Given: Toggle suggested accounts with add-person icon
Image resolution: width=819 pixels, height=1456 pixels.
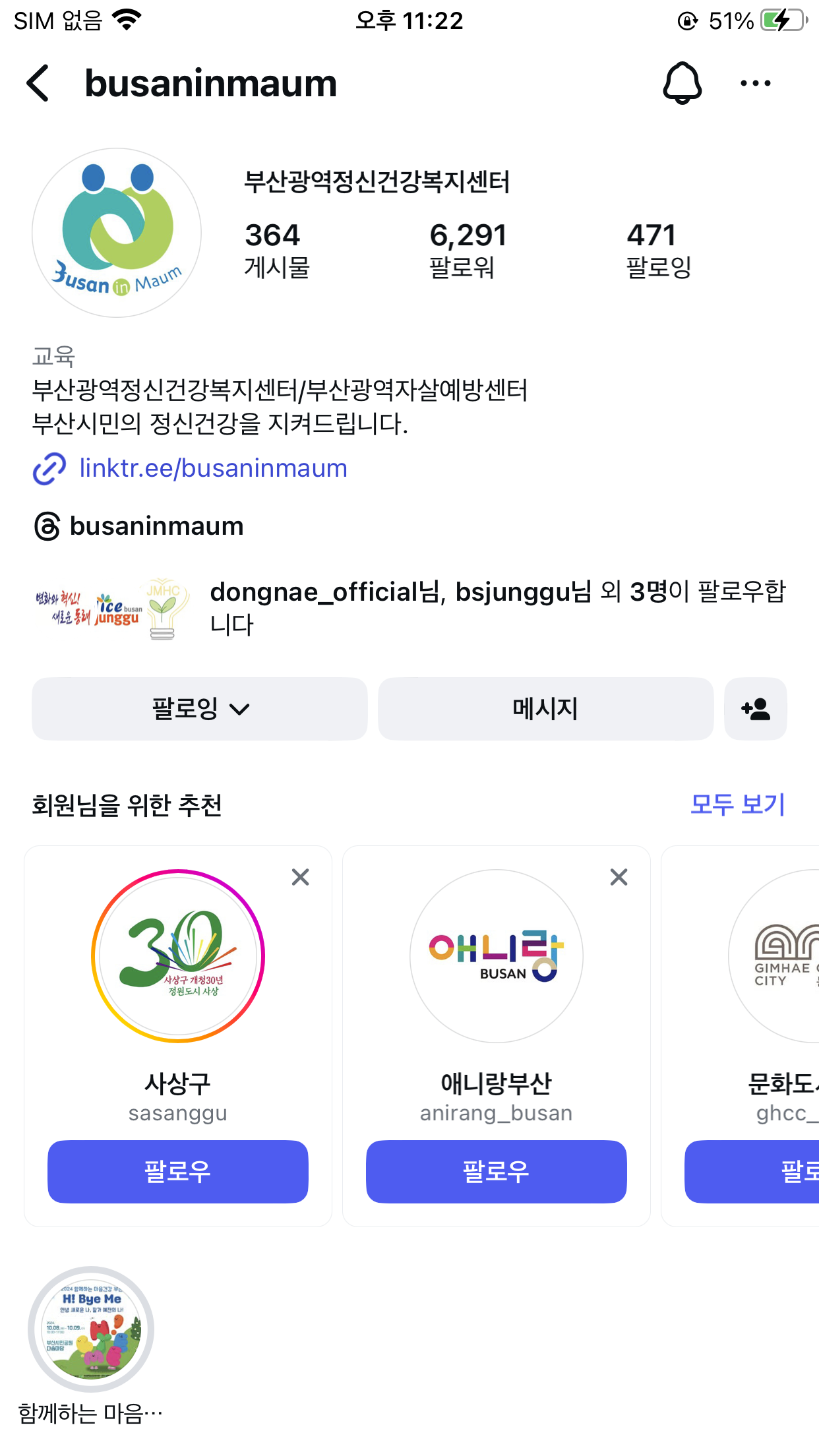Looking at the screenshot, I should click(755, 709).
